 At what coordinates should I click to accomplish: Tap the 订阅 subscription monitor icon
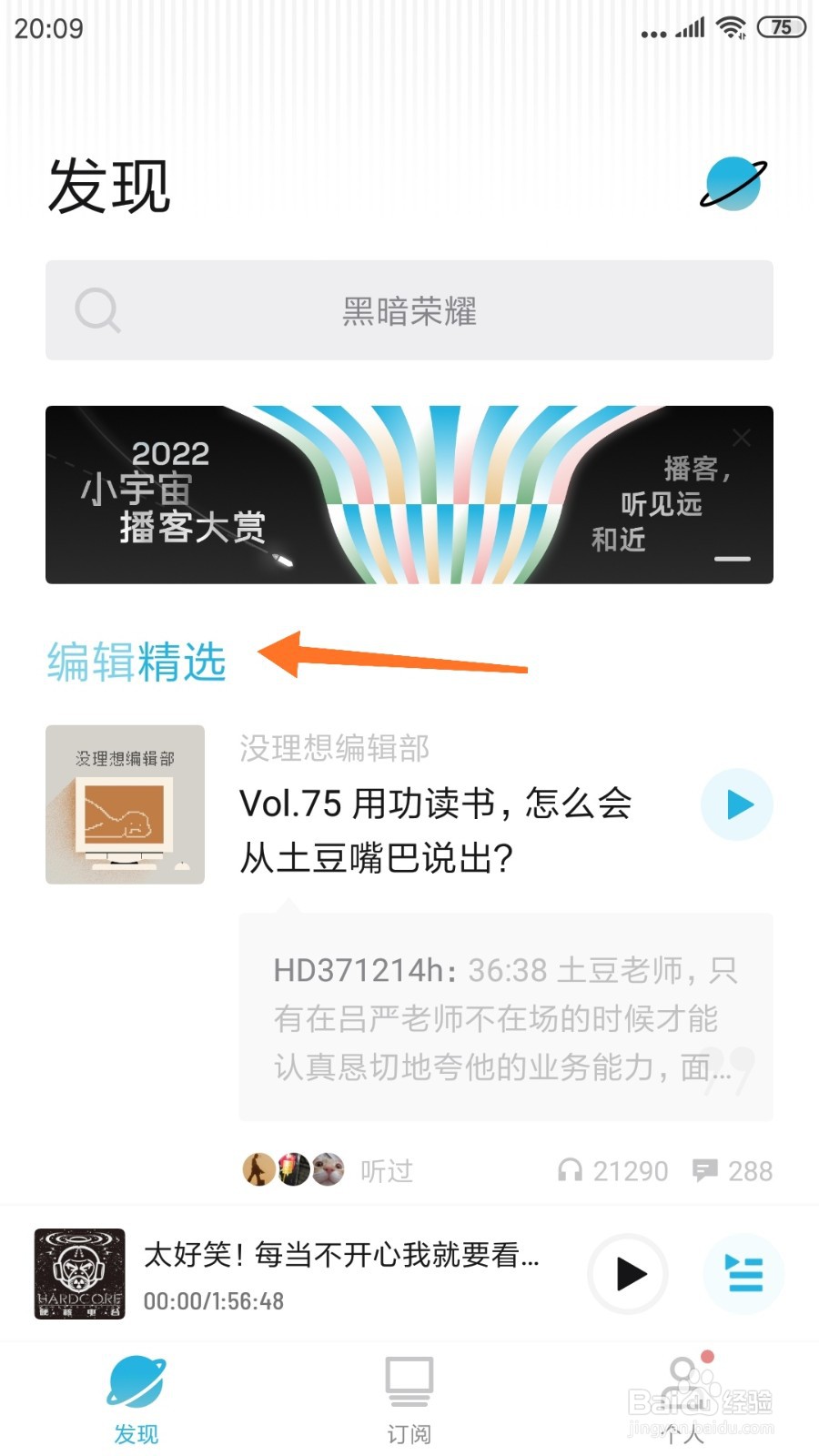click(x=409, y=1379)
